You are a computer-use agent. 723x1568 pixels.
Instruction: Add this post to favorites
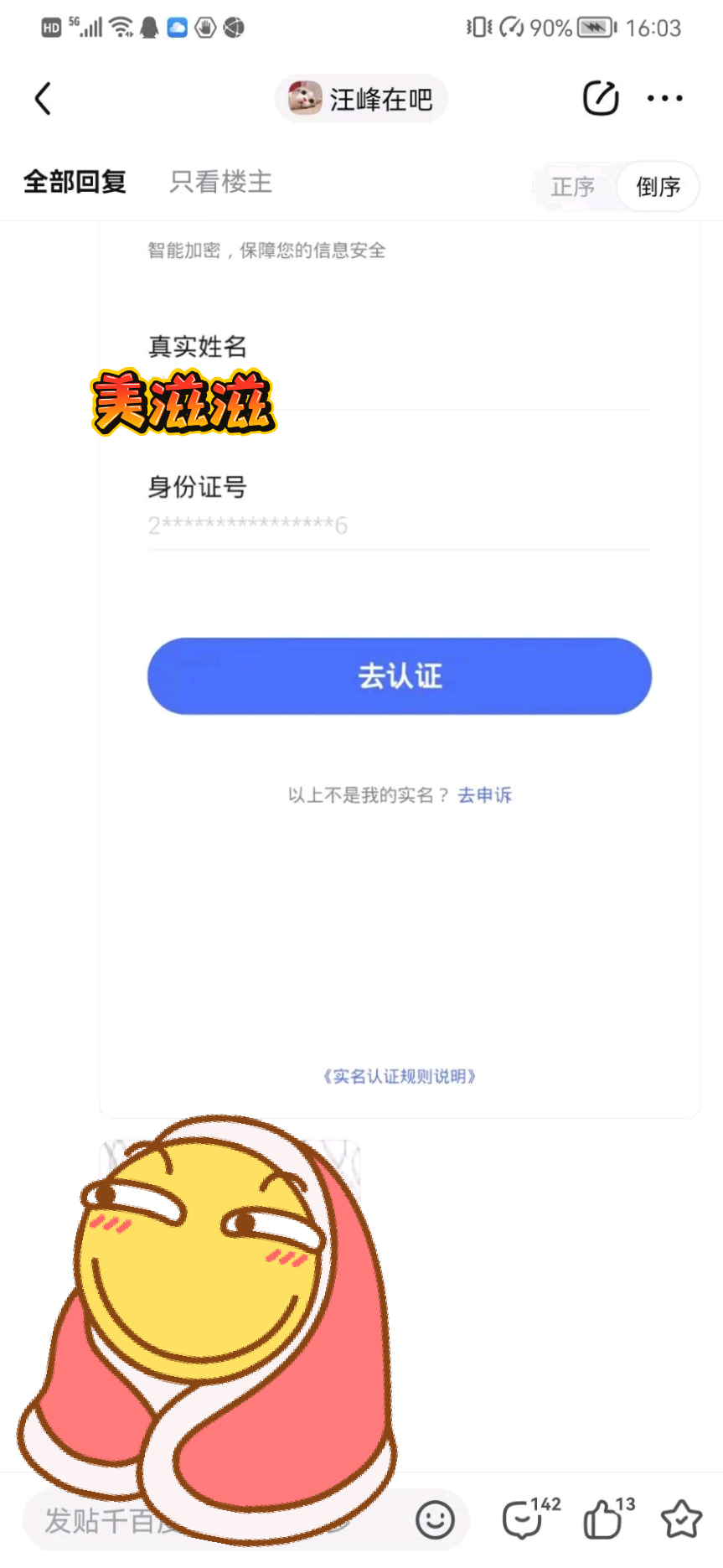pyautogui.click(x=681, y=1520)
